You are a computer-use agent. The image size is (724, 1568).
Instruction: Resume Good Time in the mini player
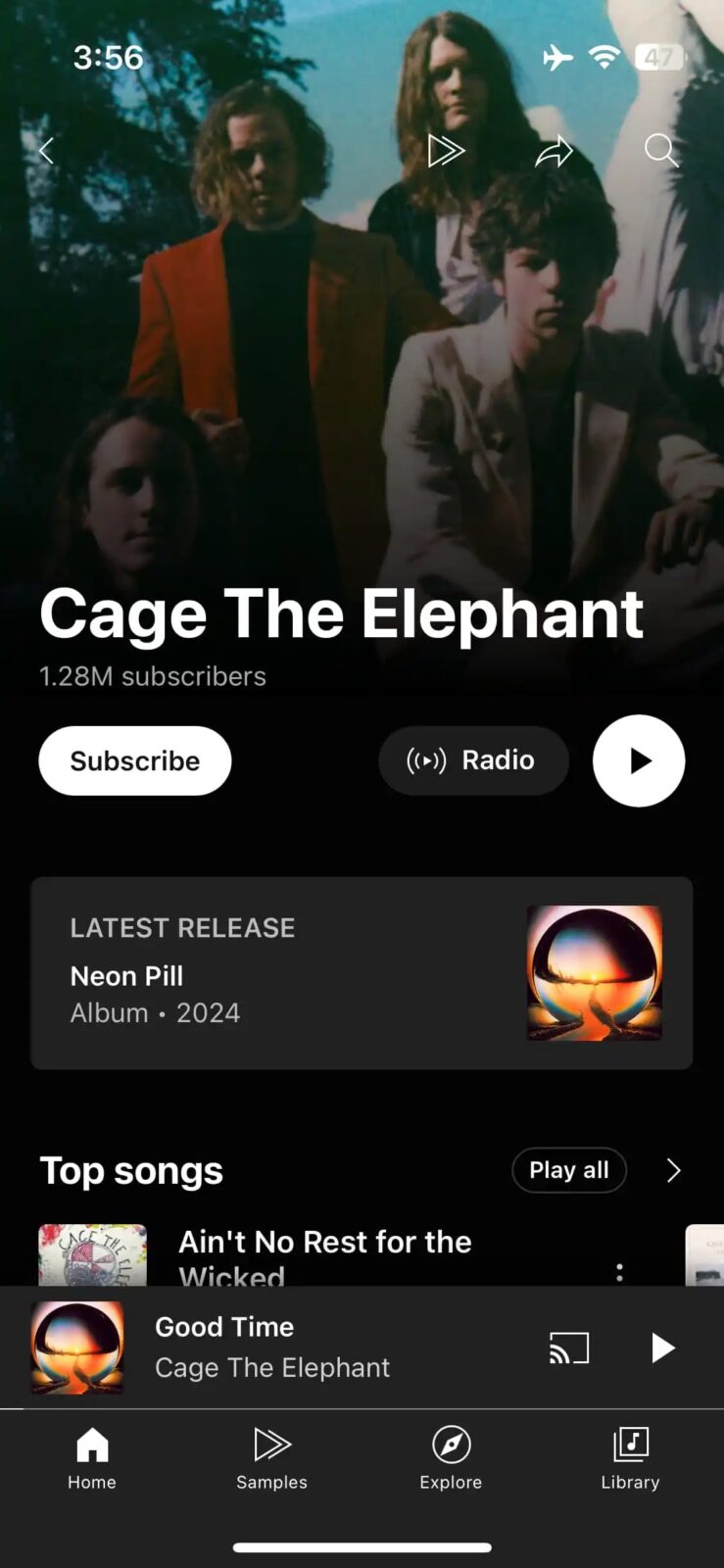click(x=662, y=1348)
